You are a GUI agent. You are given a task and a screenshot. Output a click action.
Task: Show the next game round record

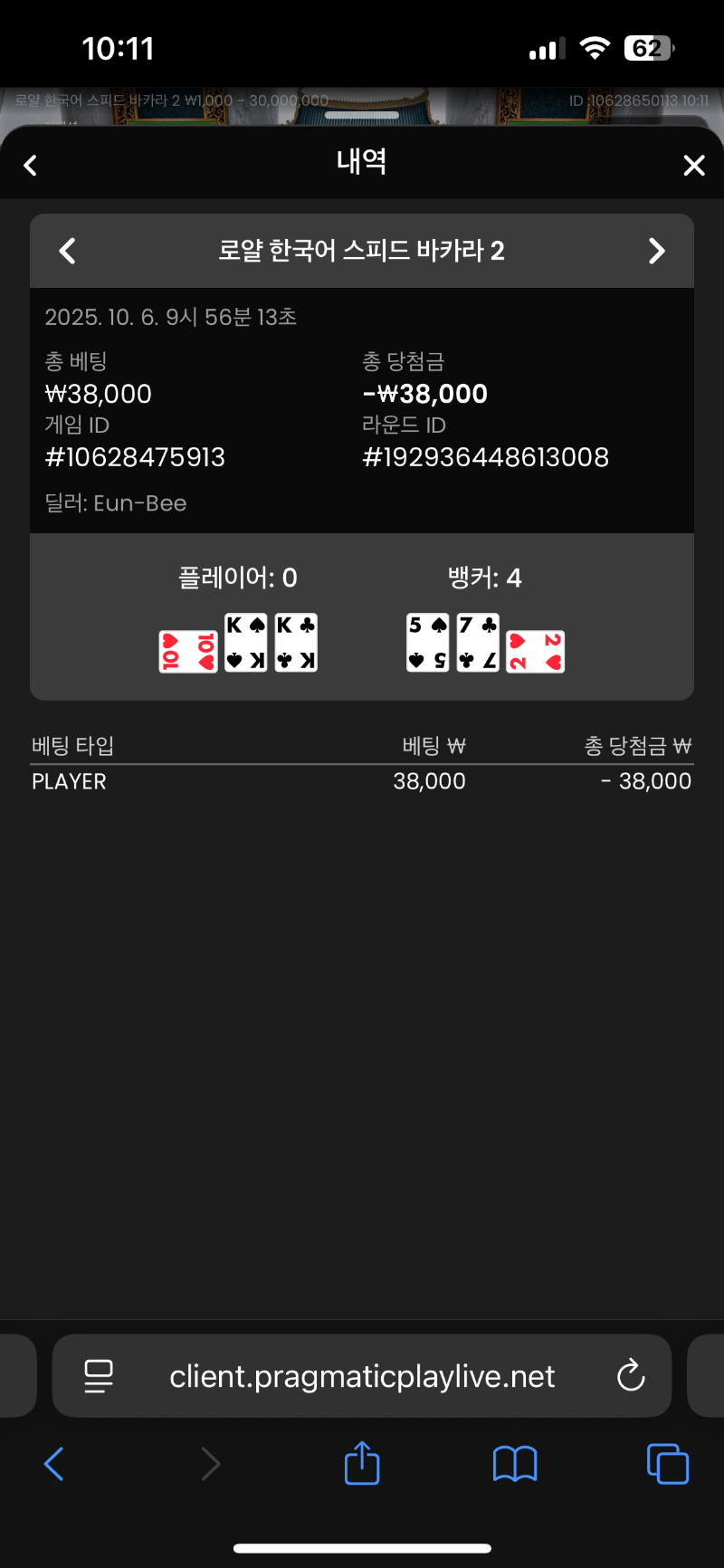(656, 251)
